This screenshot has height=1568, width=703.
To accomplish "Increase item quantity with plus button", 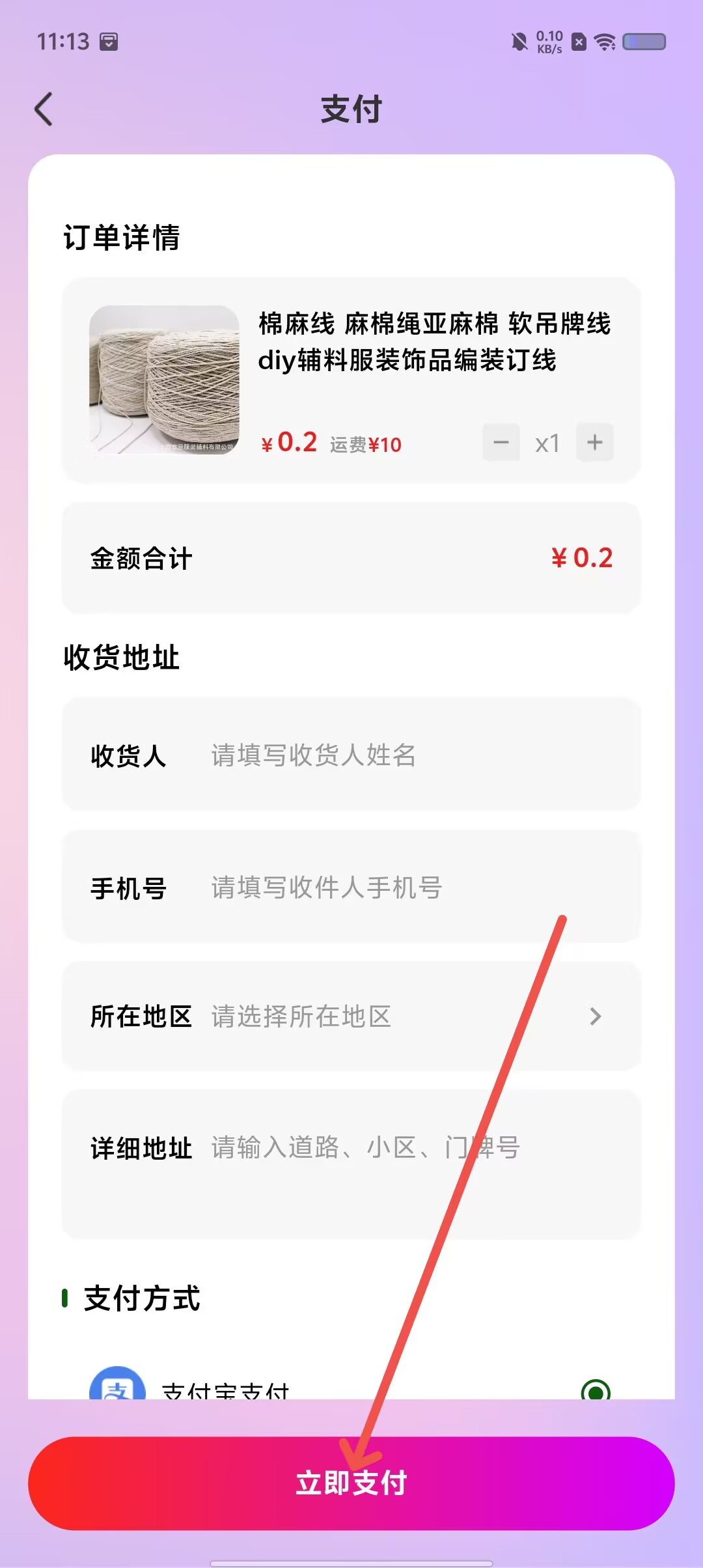I will (x=595, y=443).
